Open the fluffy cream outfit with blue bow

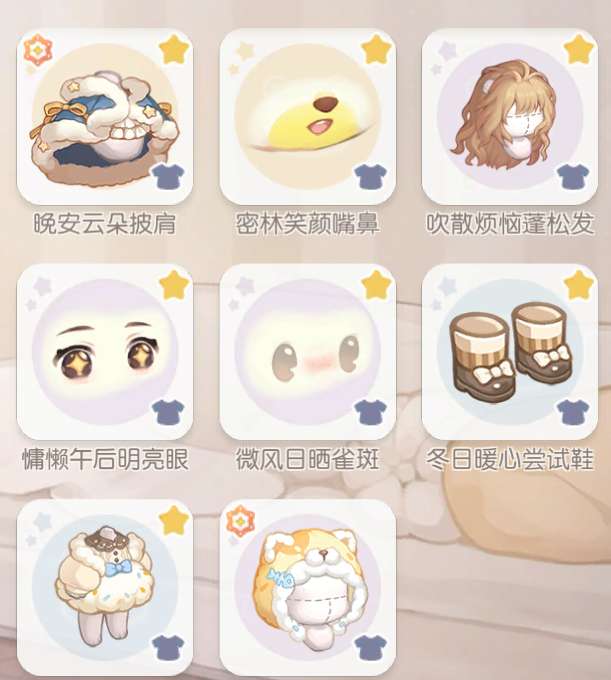pos(104,587)
